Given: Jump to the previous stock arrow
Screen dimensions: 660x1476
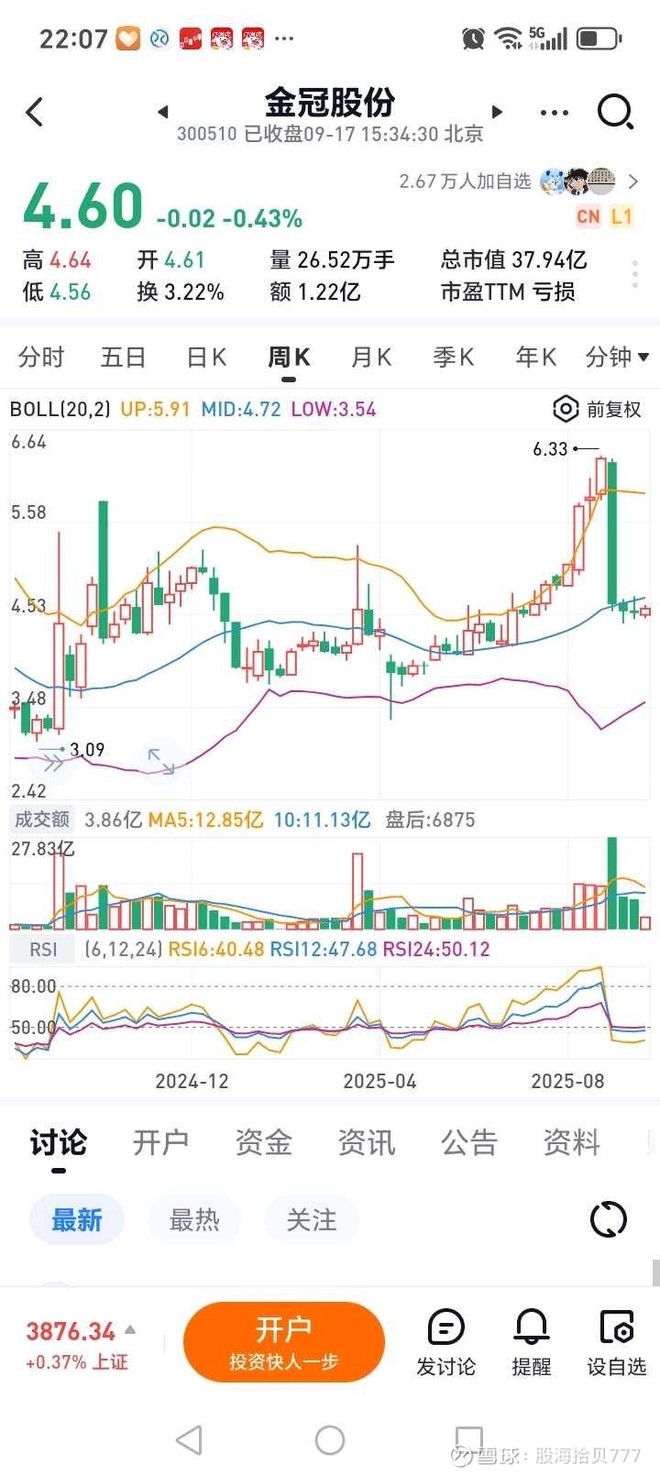Looking at the screenshot, I should point(163,112).
